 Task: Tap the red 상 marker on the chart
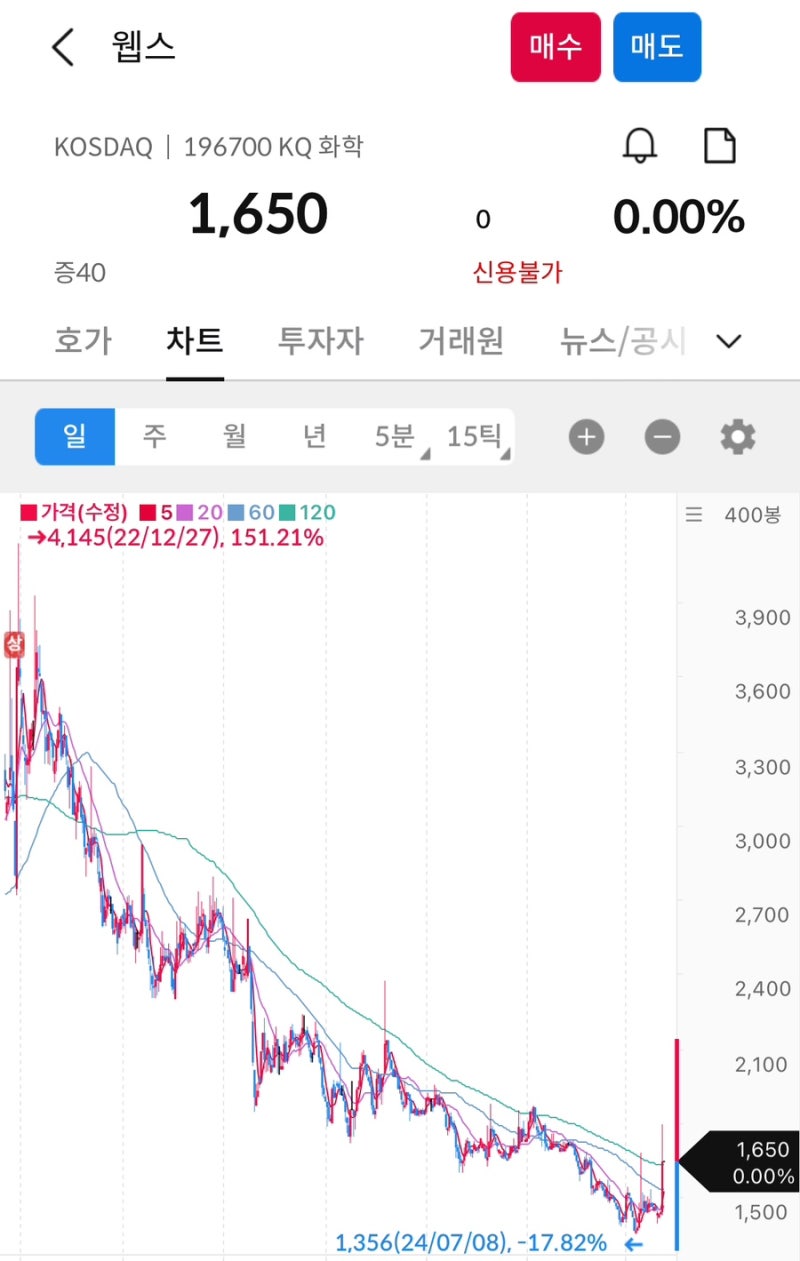tap(14, 645)
